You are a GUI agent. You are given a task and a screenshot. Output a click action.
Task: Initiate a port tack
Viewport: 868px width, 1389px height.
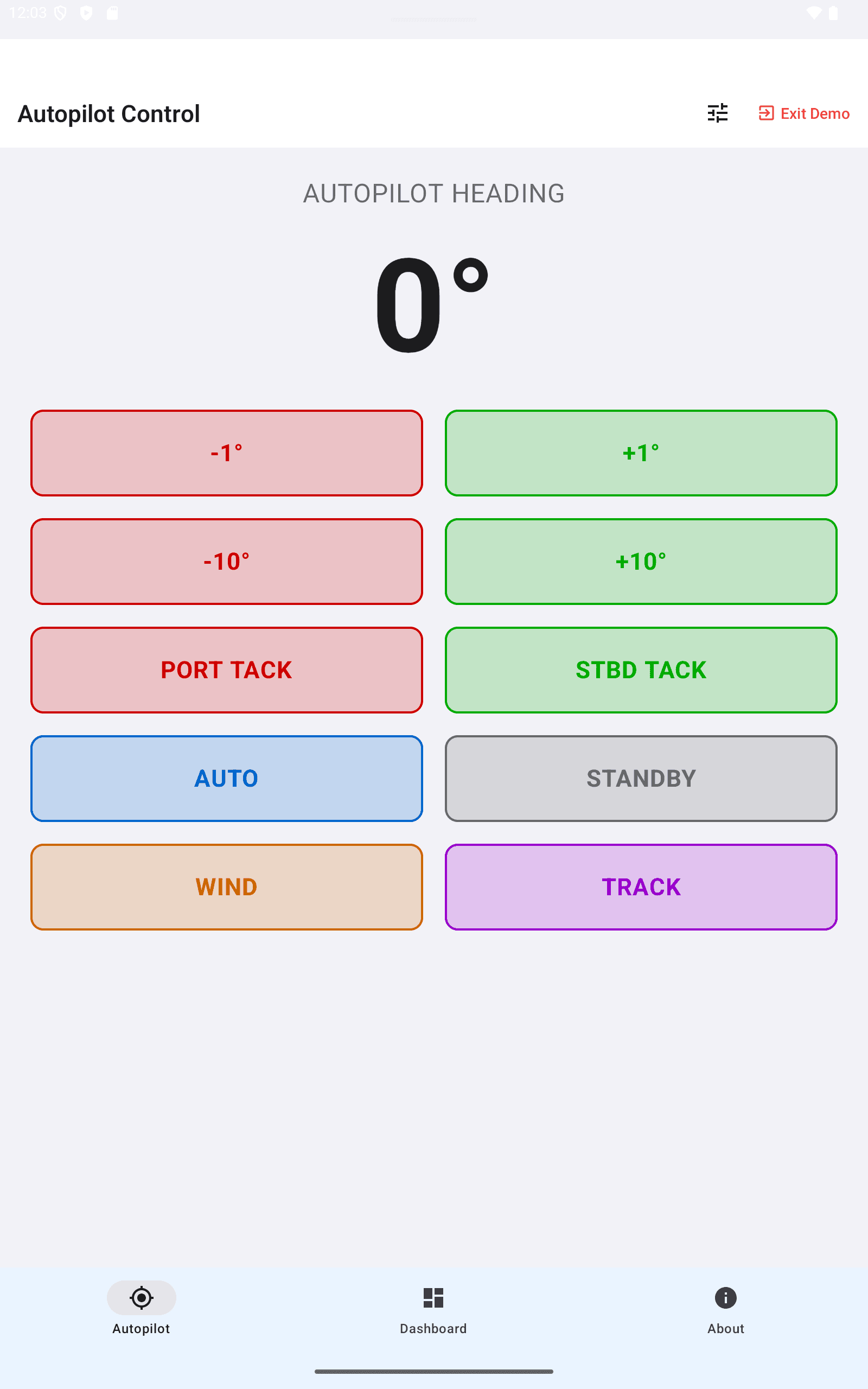click(x=227, y=670)
